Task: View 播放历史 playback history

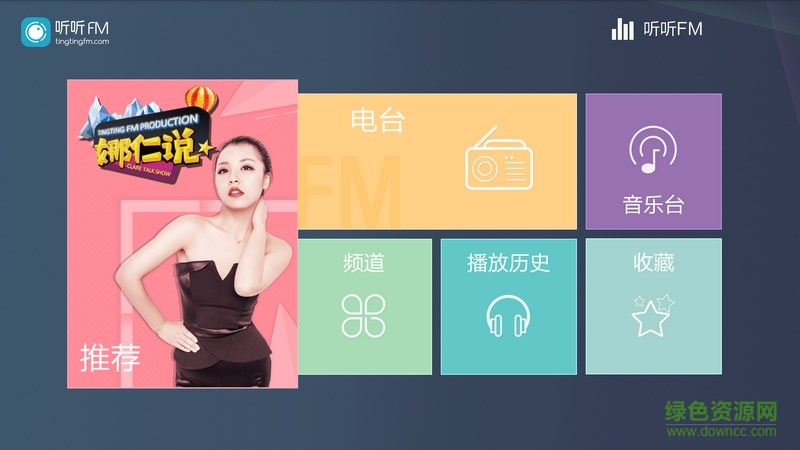Action: [508, 306]
